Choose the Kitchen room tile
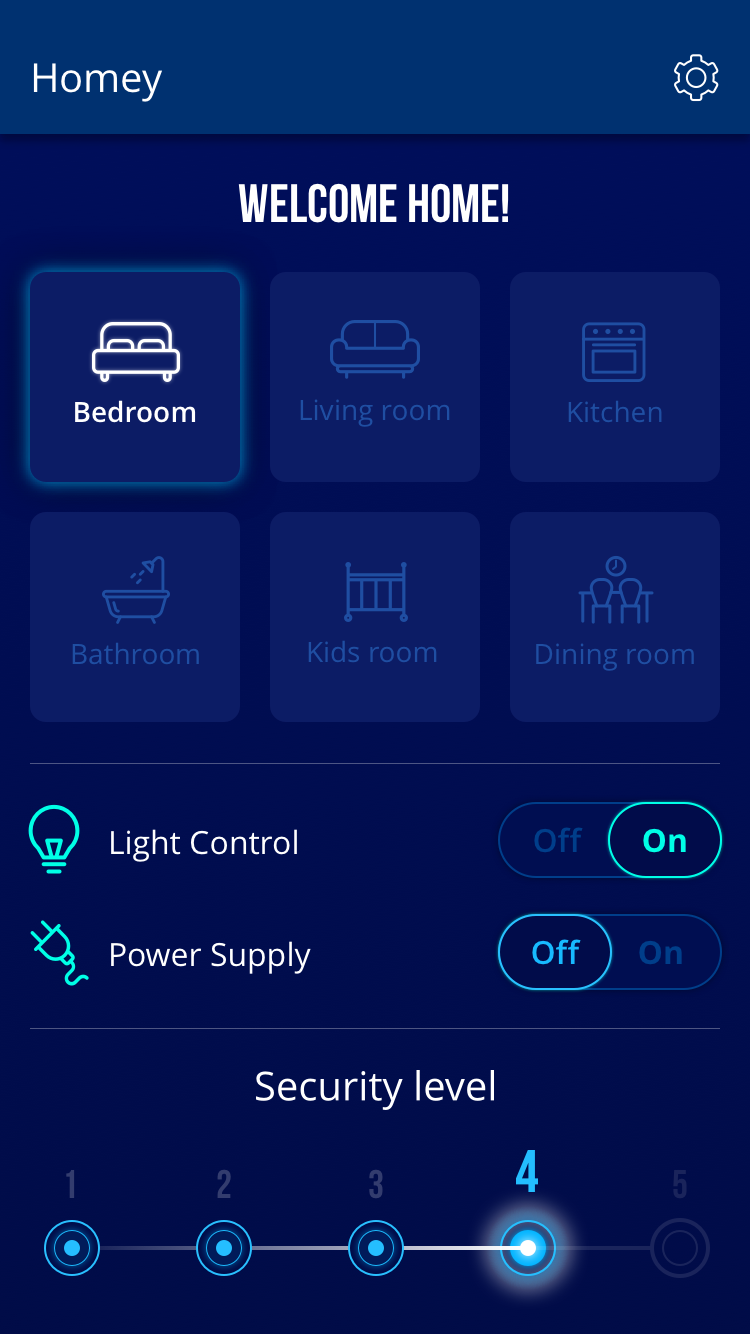Image resolution: width=750 pixels, height=1334 pixels. (x=615, y=377)
